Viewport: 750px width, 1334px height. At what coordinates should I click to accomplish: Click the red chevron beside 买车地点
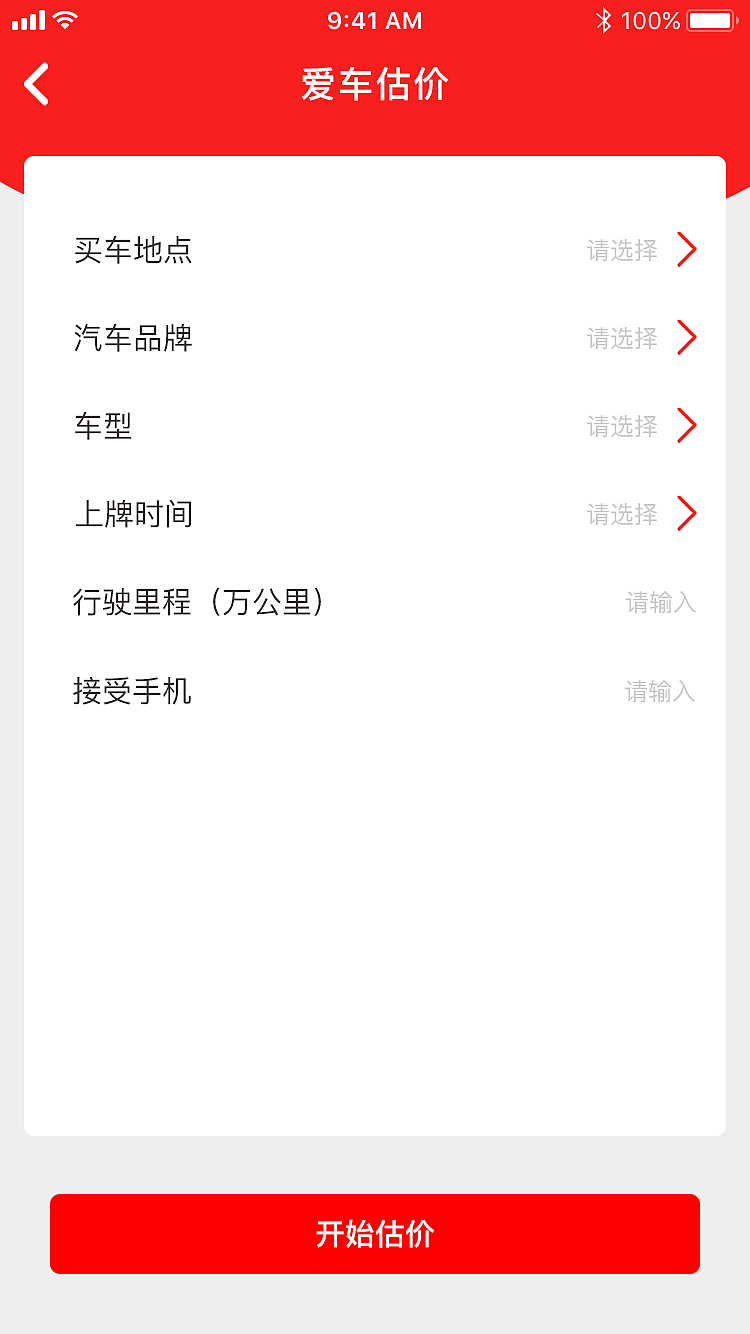click(x=687, y=250)
